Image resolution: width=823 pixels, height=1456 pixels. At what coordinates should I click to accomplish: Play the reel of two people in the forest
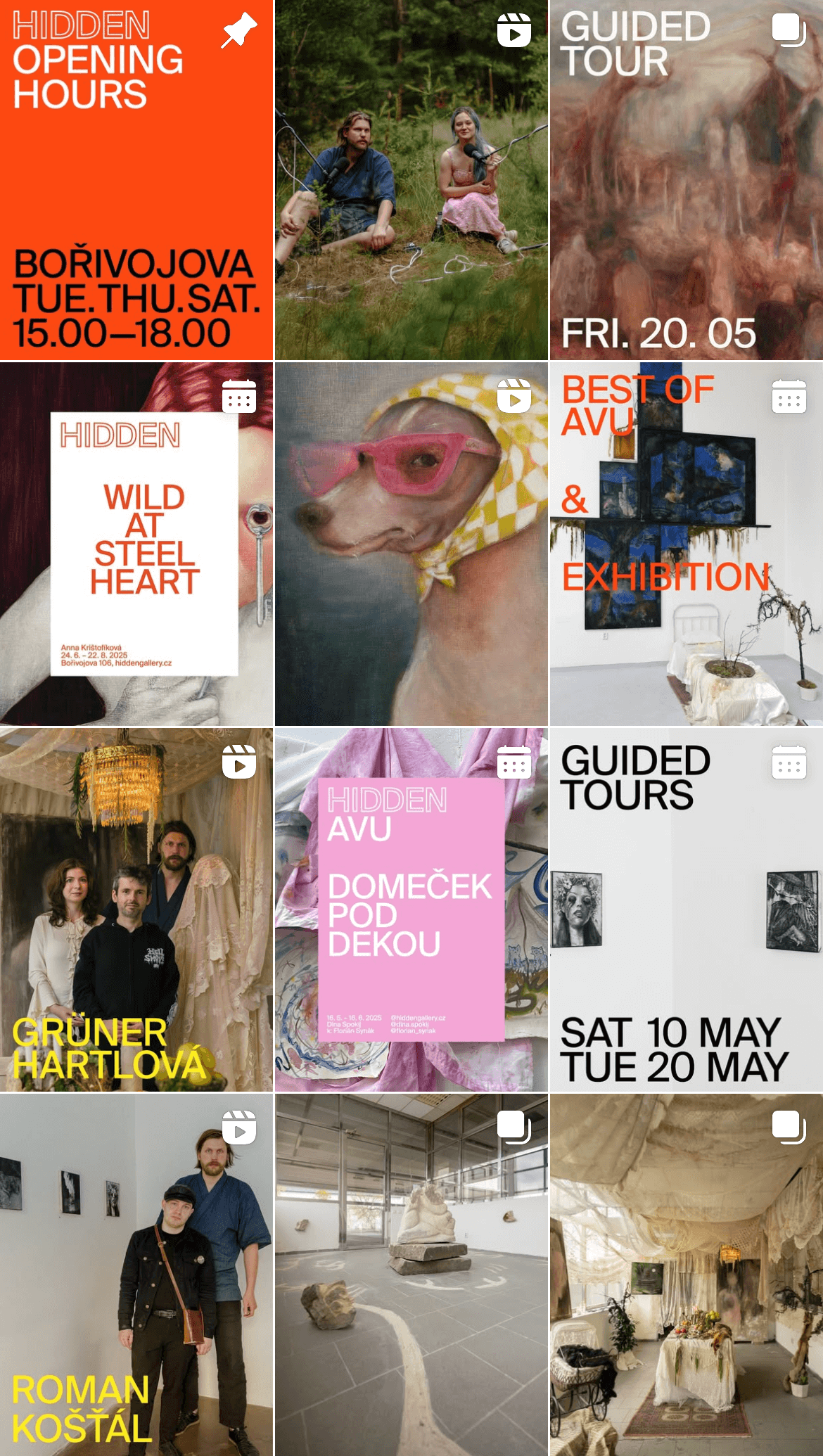(411, 180)
